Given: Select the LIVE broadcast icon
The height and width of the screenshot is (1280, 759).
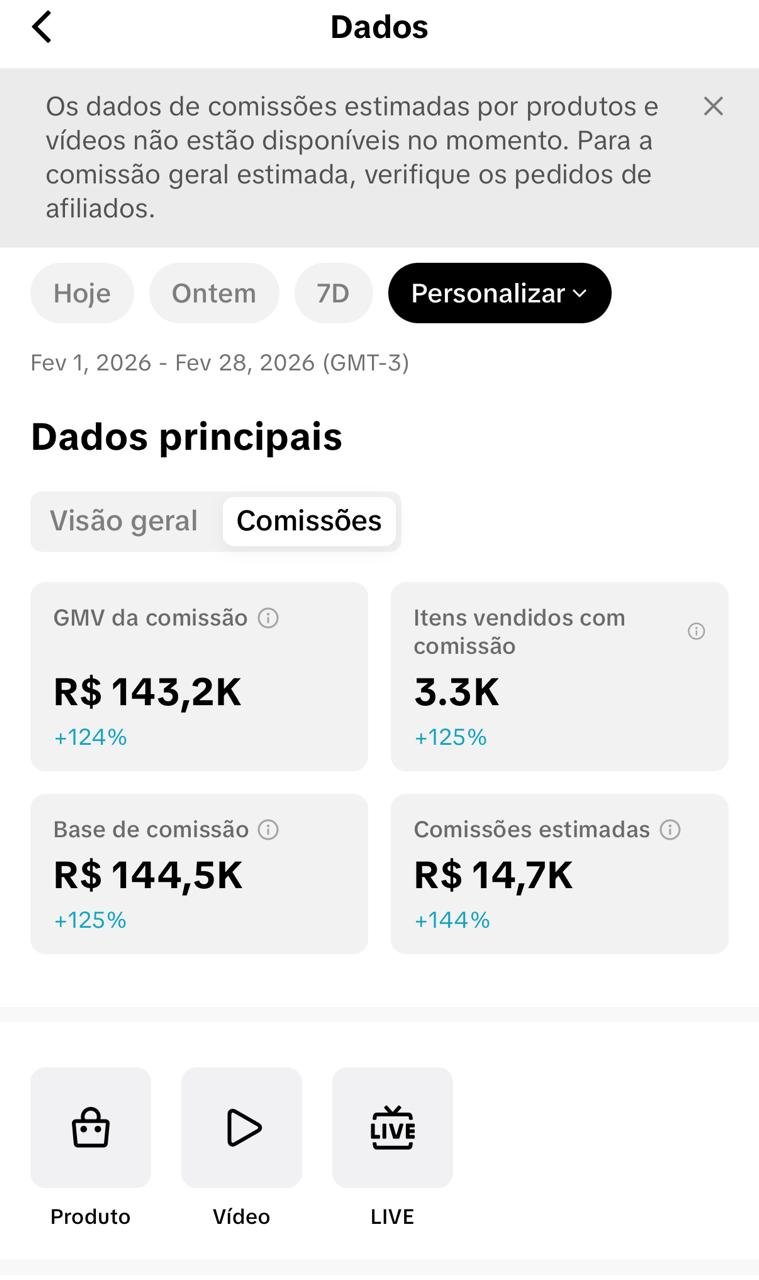Looking at the screenshot, I should tap(392, 1127).
